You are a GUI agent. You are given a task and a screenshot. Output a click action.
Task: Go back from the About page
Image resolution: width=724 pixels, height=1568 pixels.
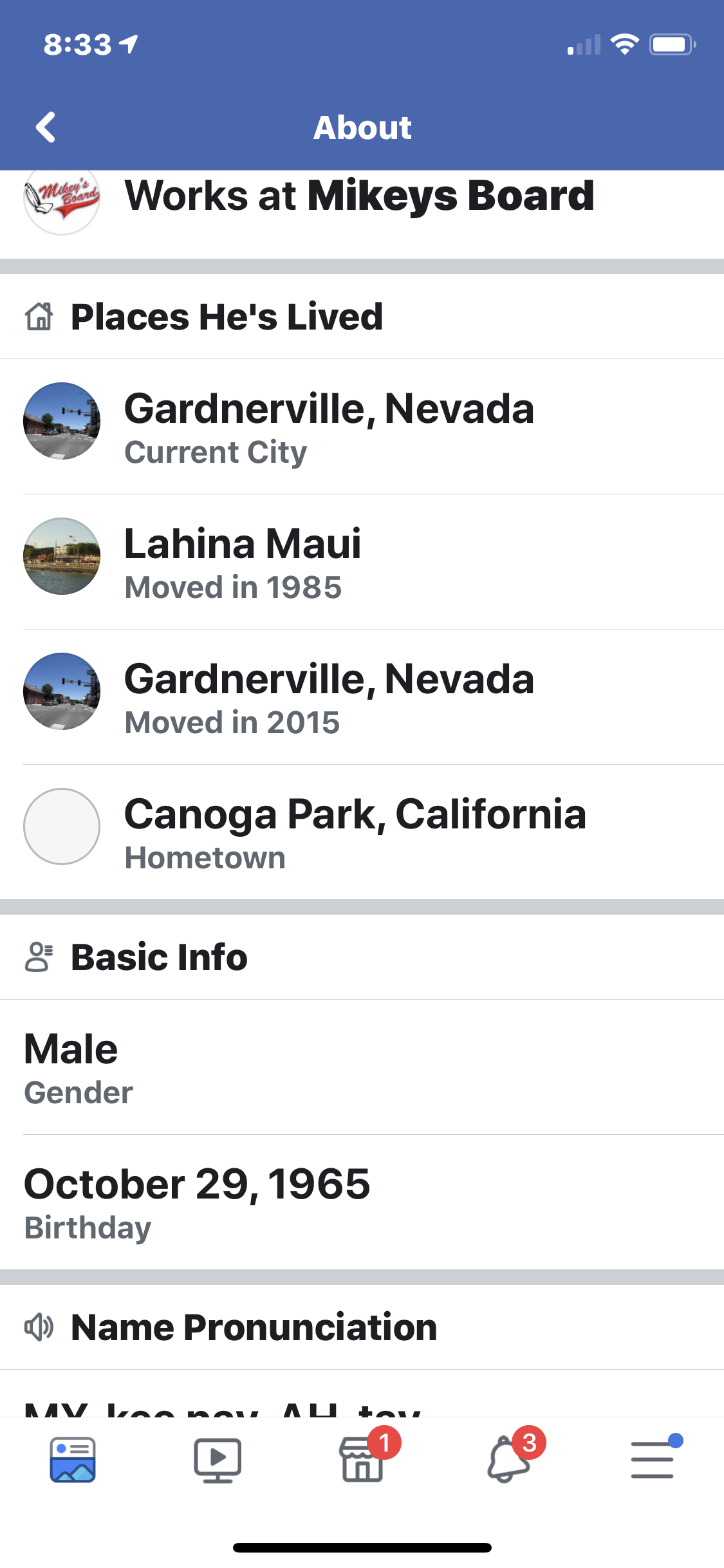45,127
